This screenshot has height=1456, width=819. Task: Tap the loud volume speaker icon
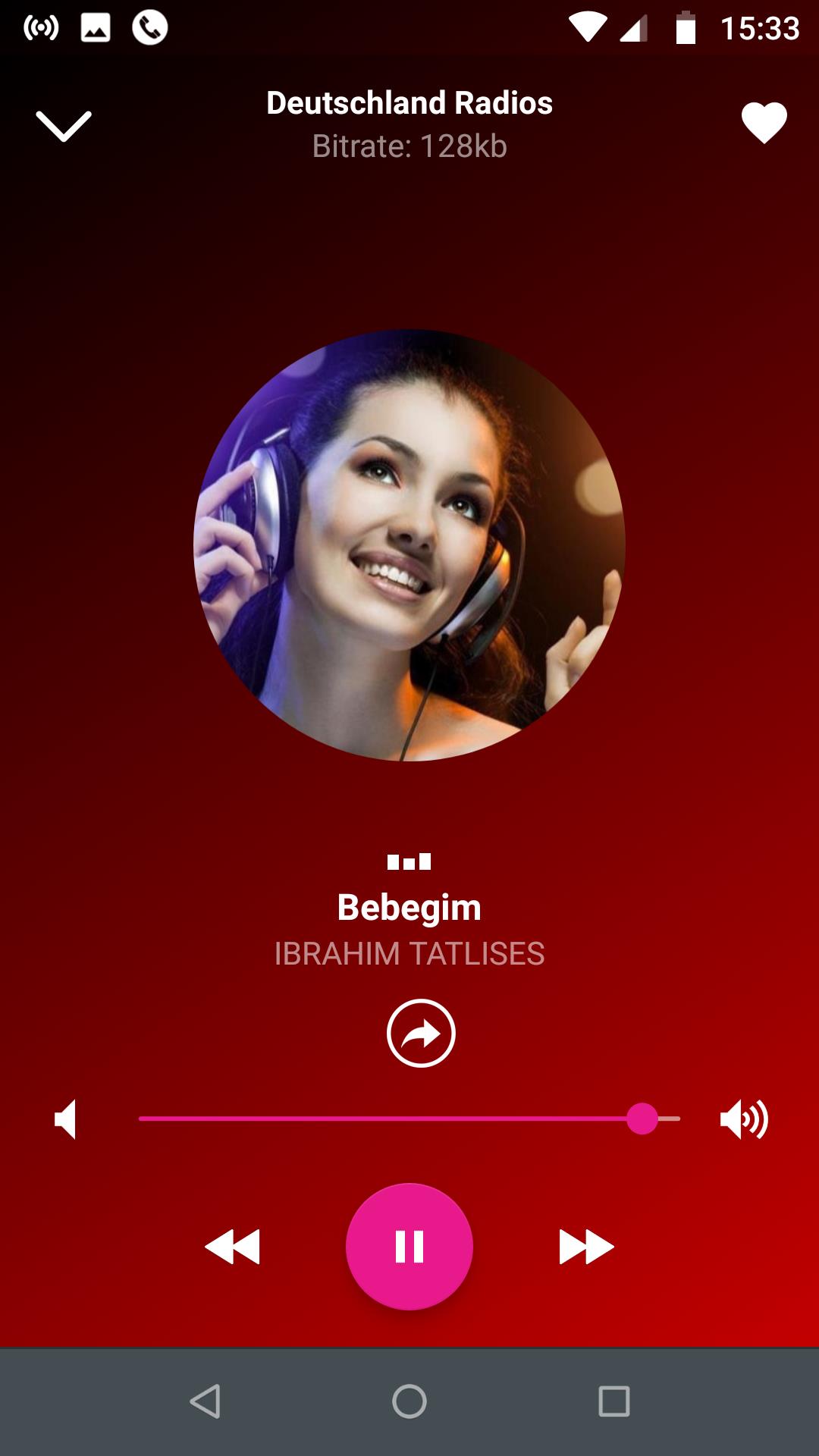[x=744, y=1119]
